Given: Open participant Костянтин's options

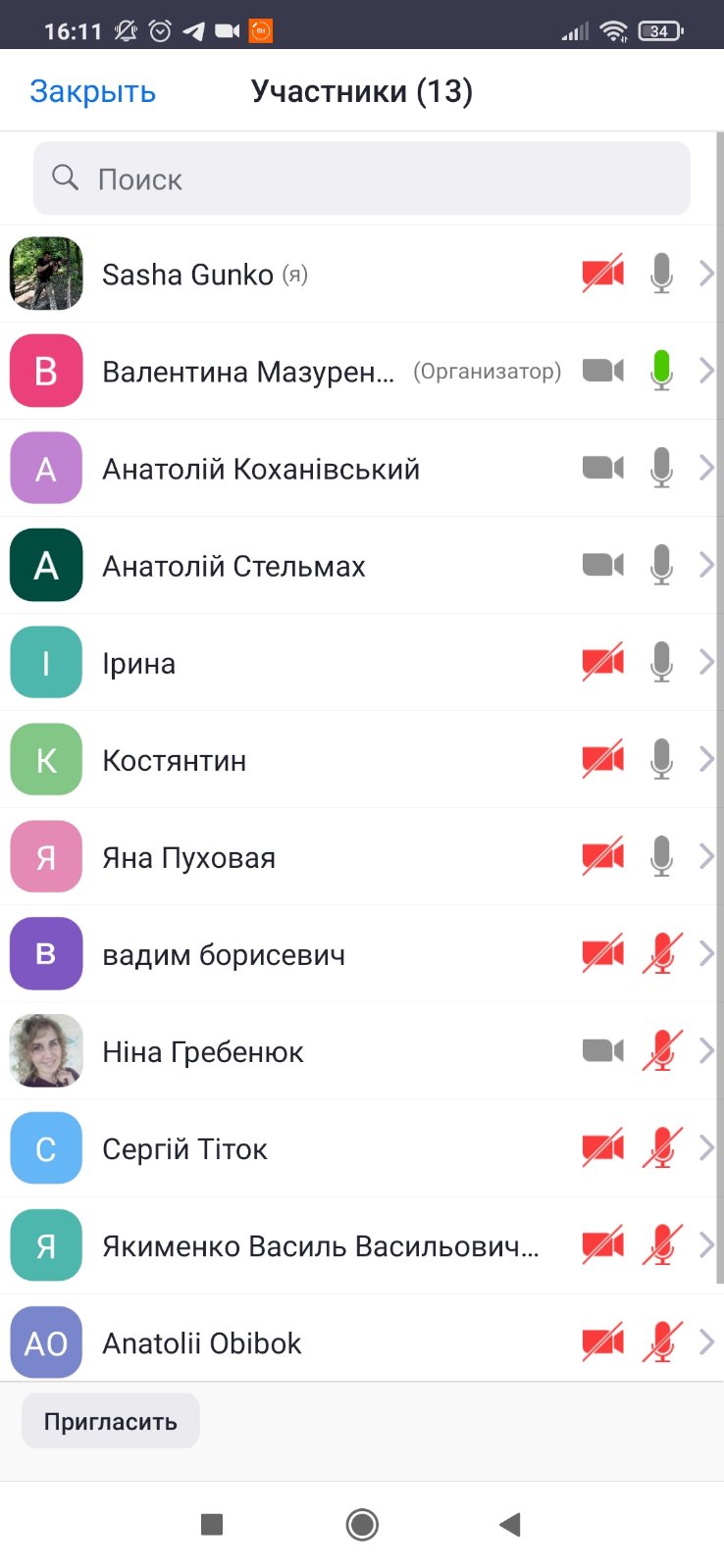Looking at the screenshot, I should [x=294, y=760].
